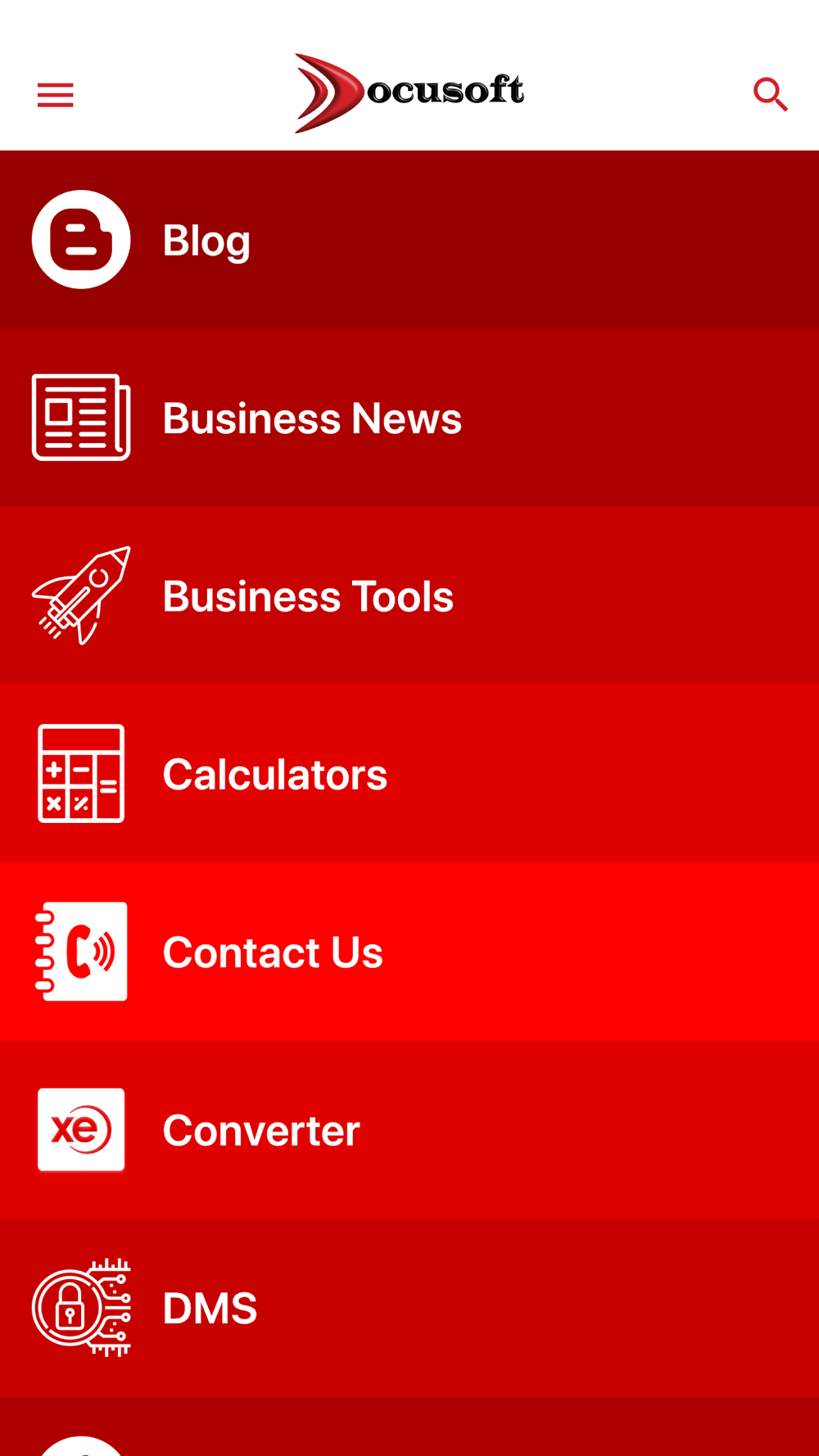Viewport: 819px width, 1456px height.
Task: Tap the search magnifier icon
Action: tap(770, 95)
